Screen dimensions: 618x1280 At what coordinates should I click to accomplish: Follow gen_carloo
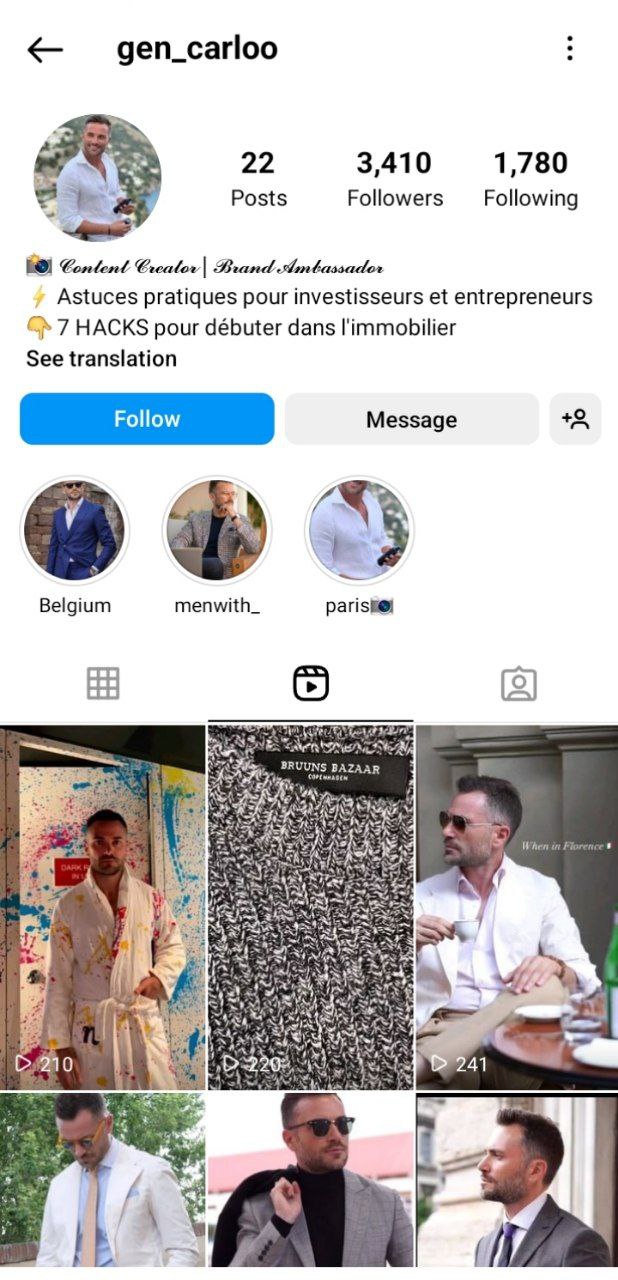(147, 419)
